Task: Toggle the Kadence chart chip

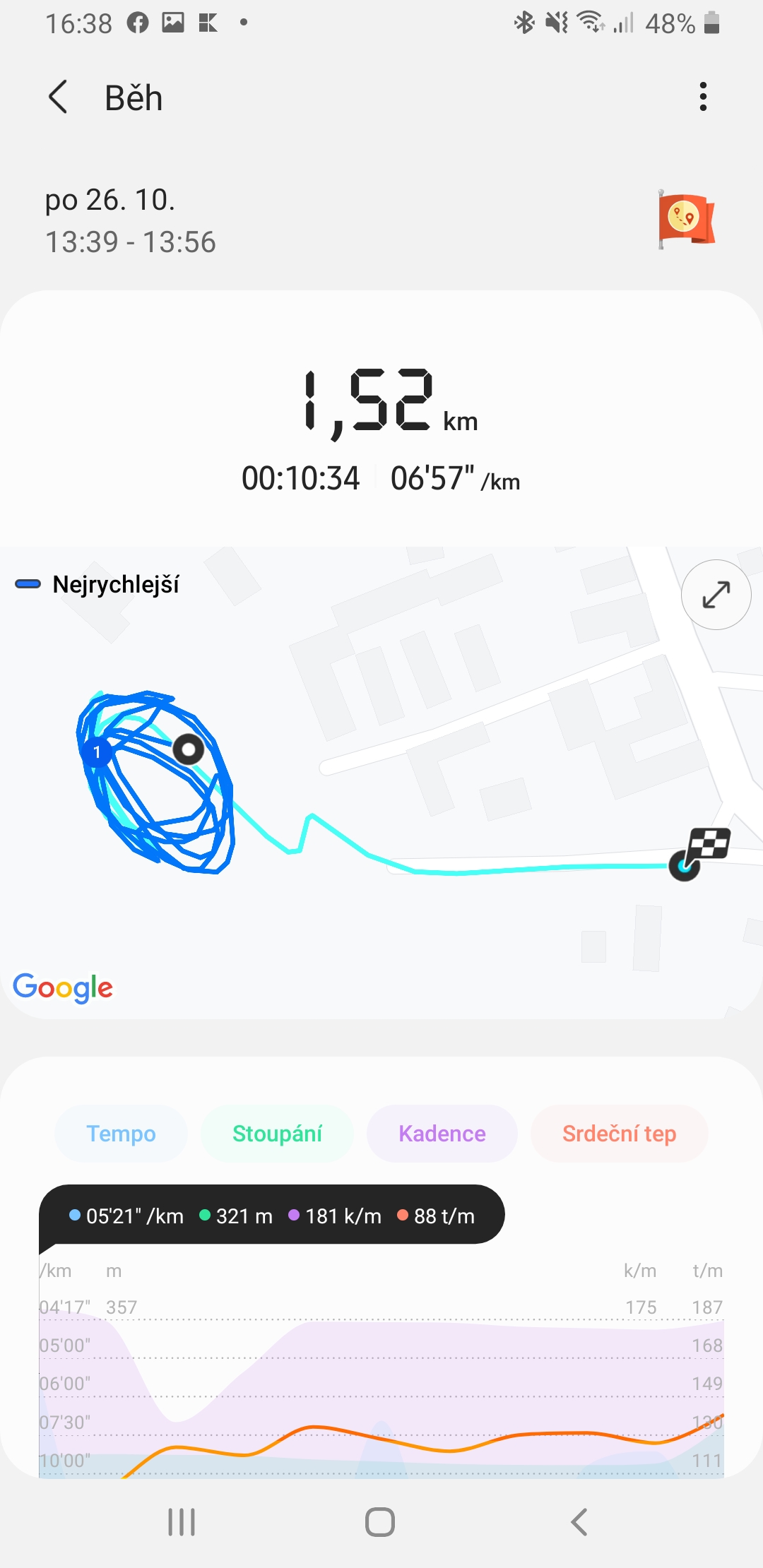Action: pos(442,1134)
